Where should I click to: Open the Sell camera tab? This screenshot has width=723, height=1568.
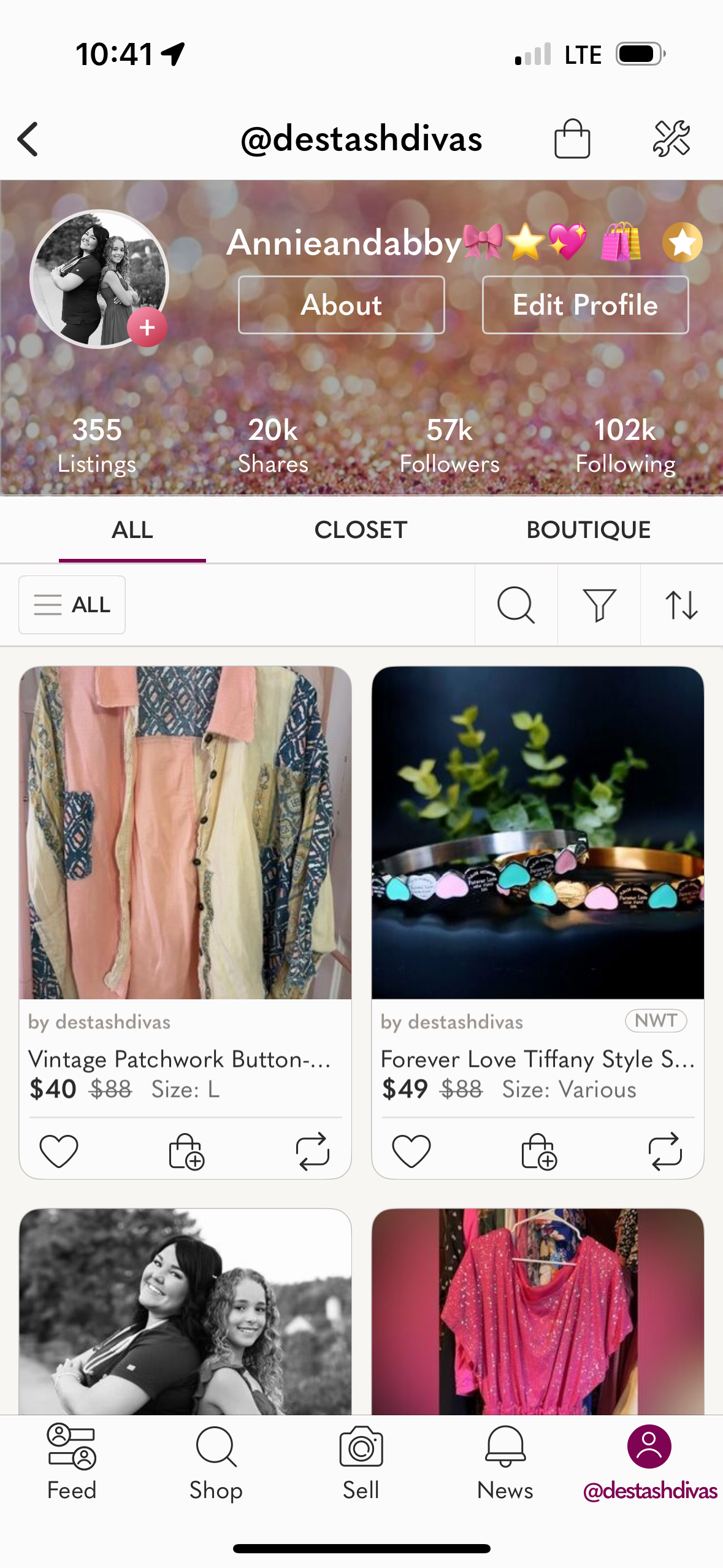(x=361, y=1462)
